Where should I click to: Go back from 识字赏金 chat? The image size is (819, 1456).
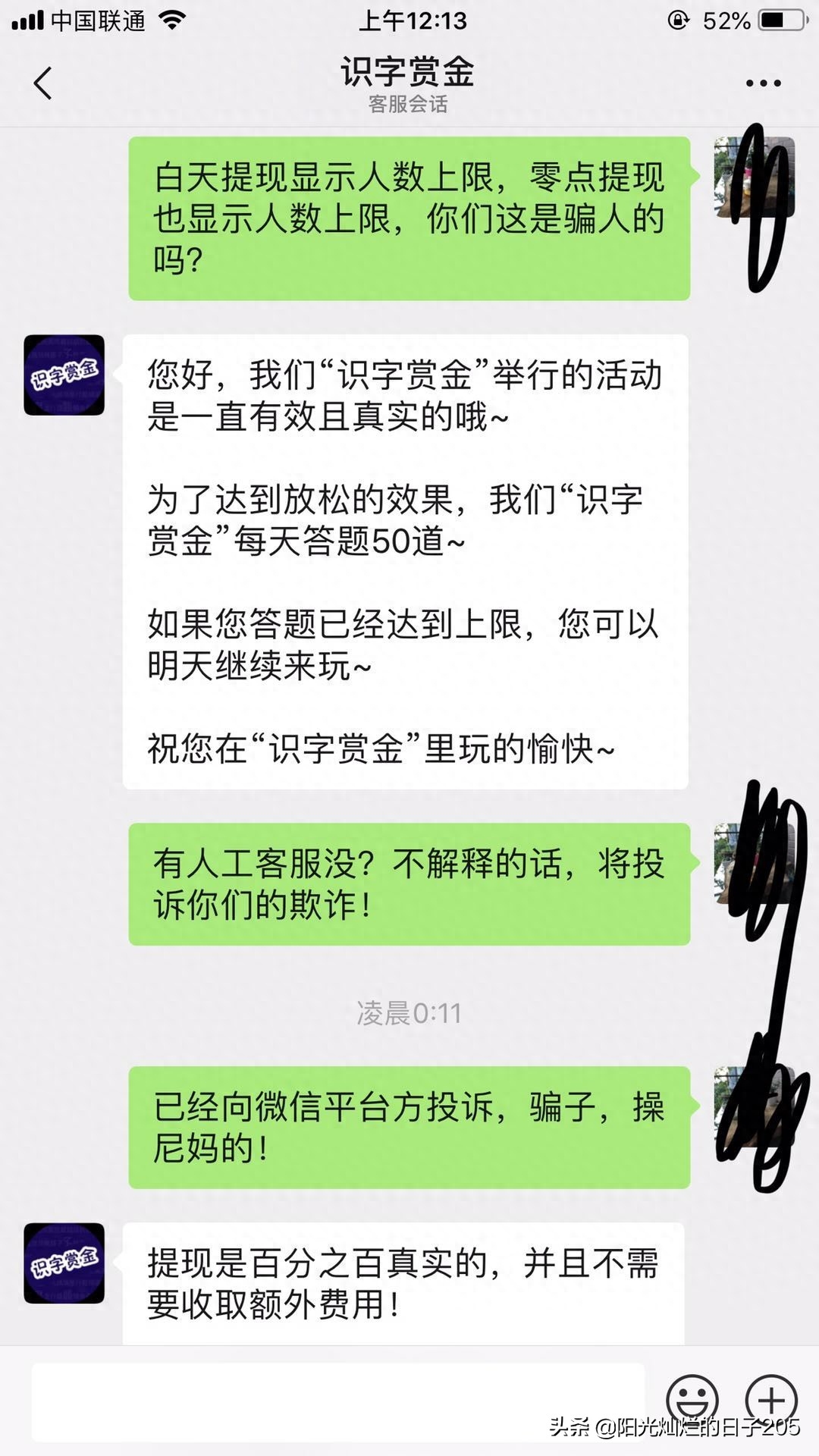(x=43, y=83)
